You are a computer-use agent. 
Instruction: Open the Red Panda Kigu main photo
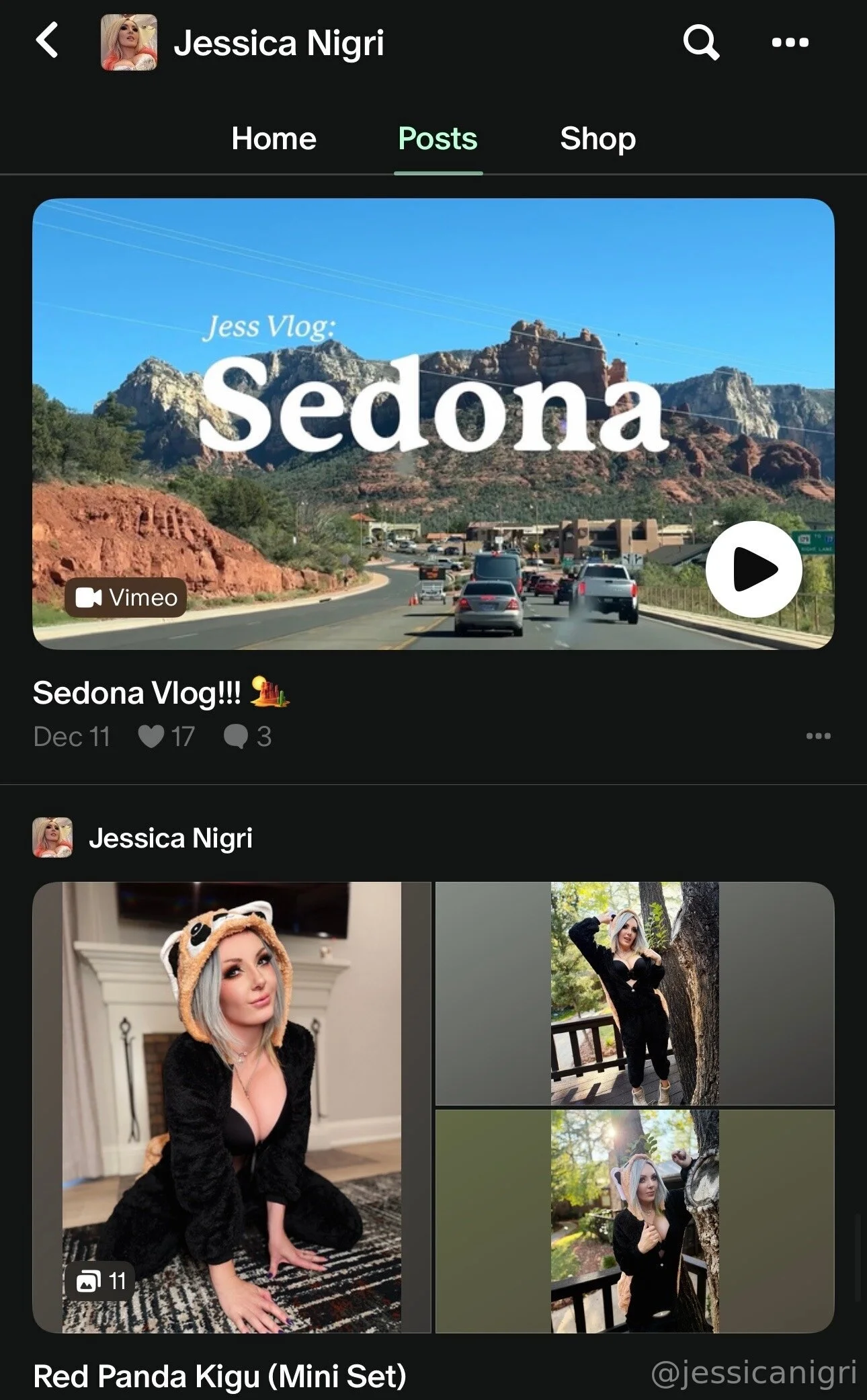(231, 1107)
